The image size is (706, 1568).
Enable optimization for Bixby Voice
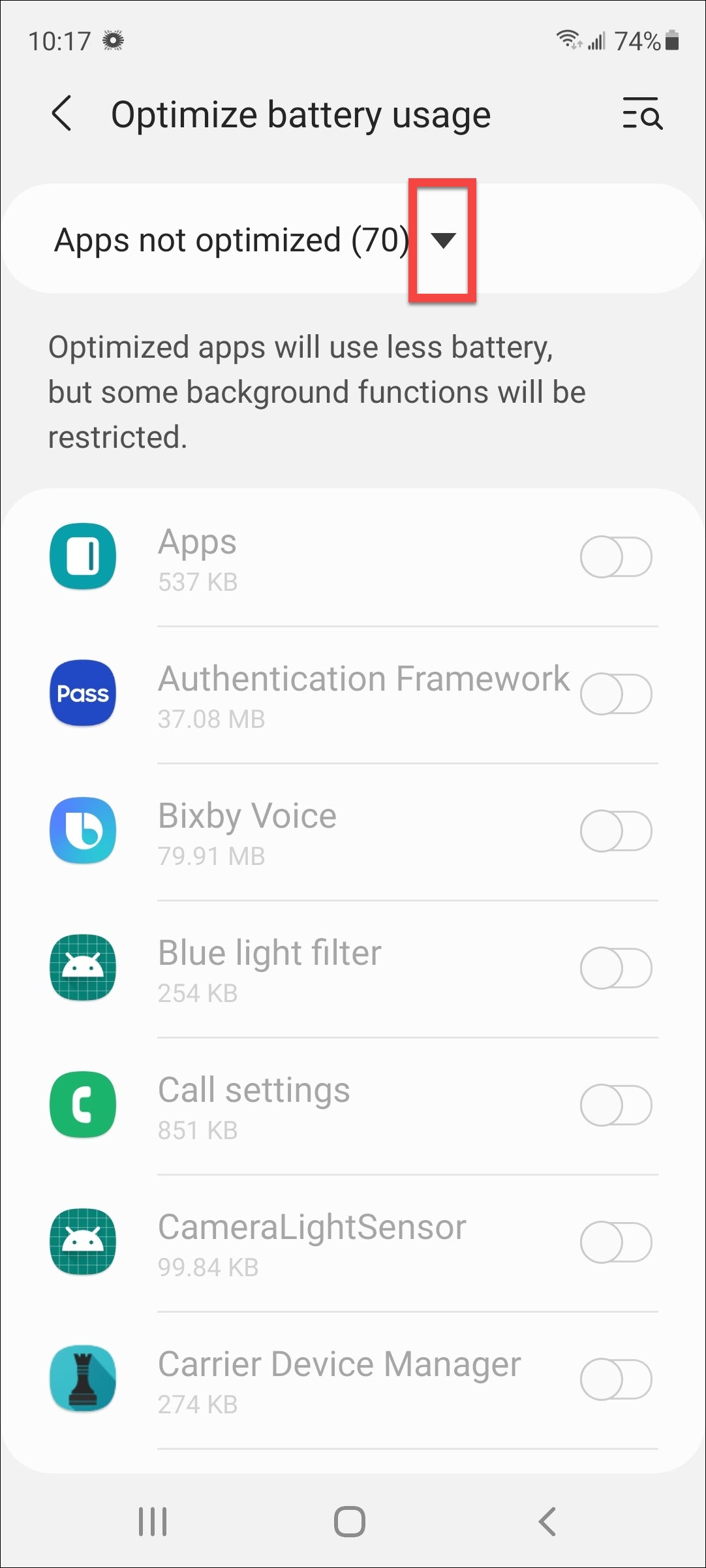pos(616,832)
